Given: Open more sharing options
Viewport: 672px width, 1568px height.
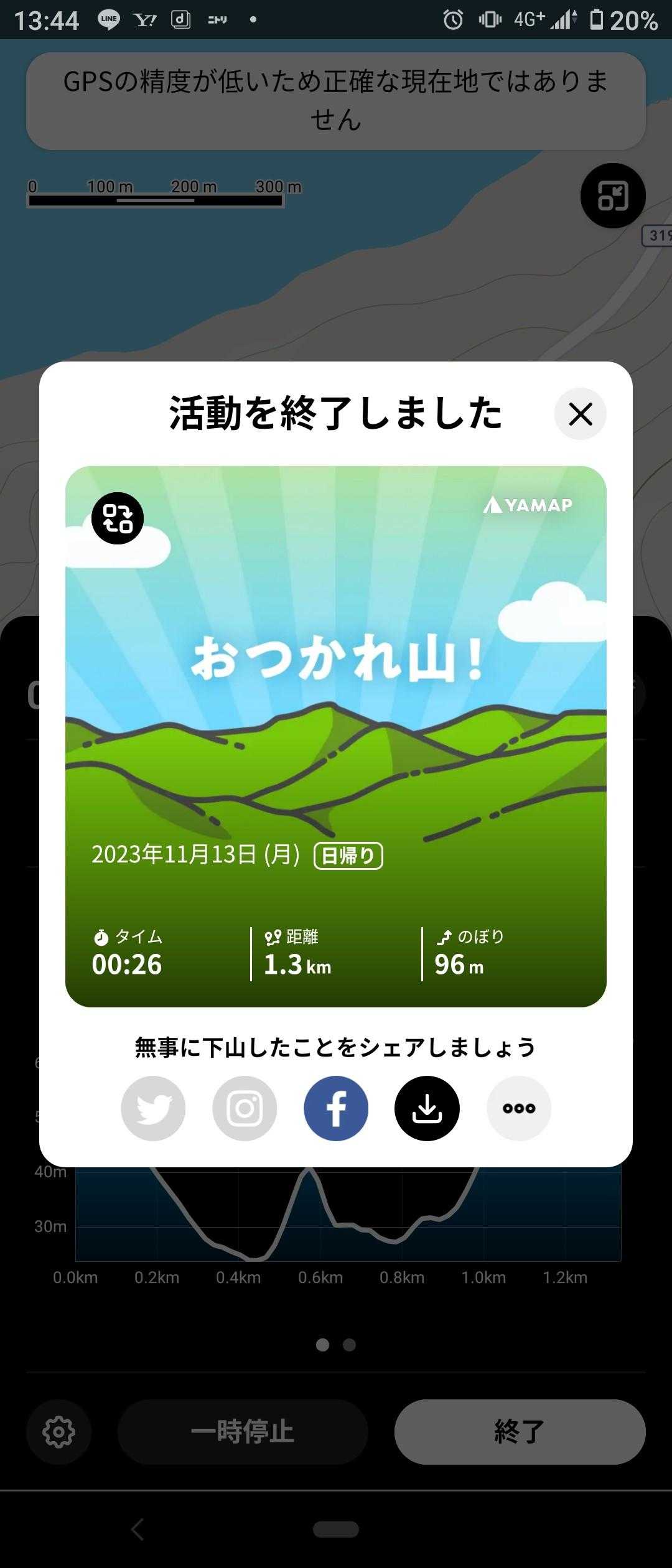Looking at the screenshot, I should (519, 1108).
